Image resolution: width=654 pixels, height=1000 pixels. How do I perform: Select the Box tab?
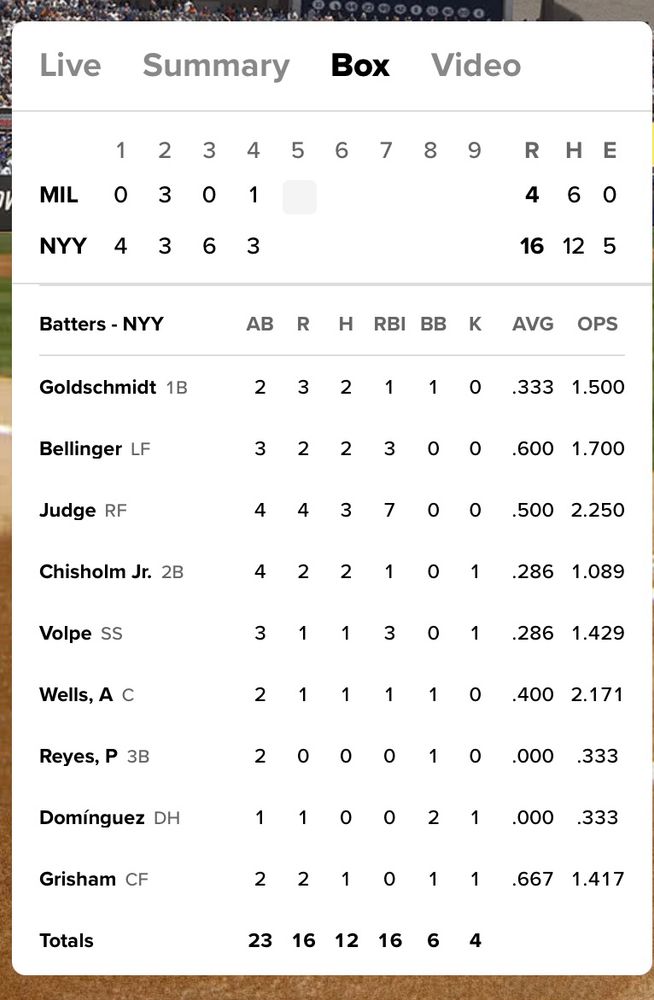click(x=360, y=65)
